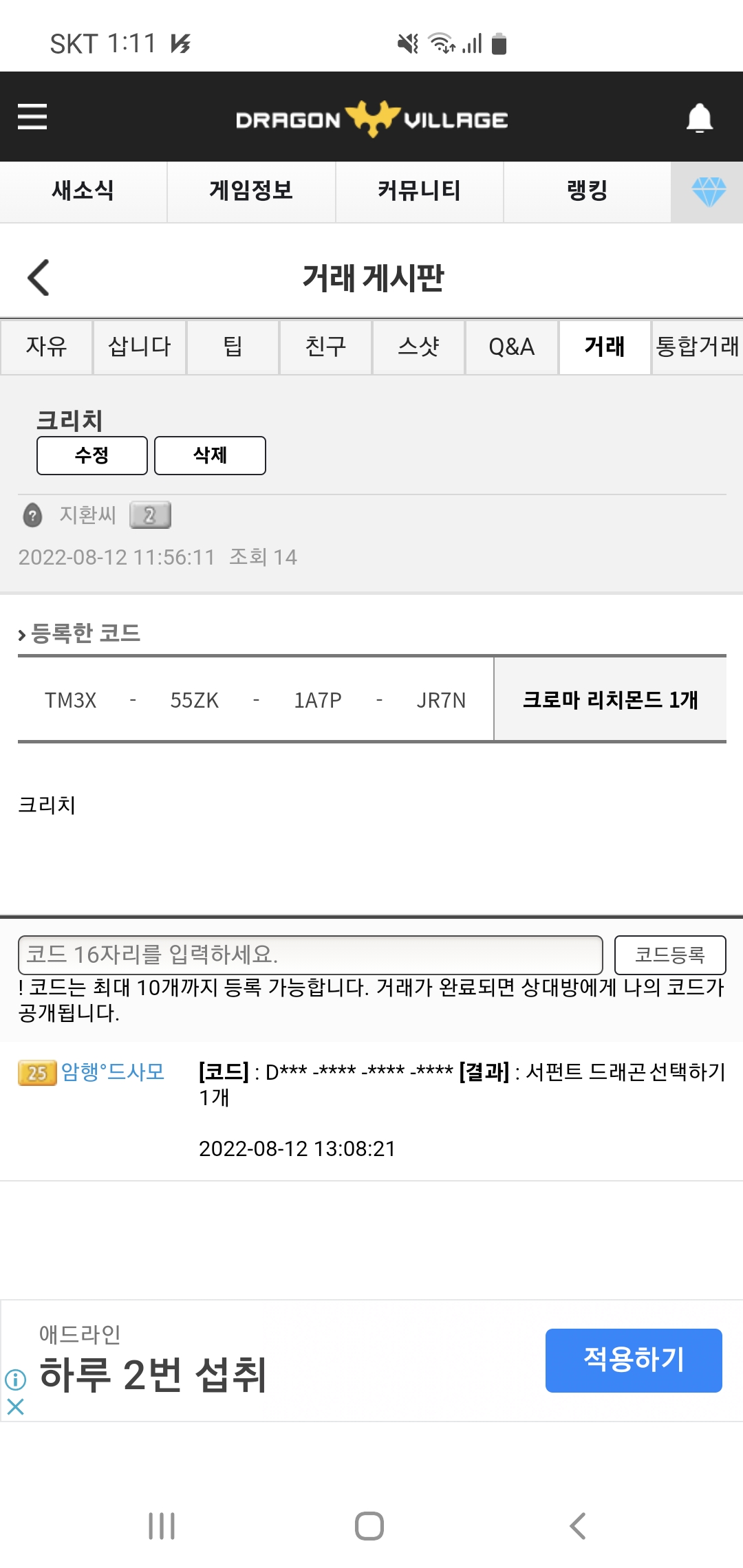
Task: Tap the 코드등록 button
Action: click(x=670, y=955)
